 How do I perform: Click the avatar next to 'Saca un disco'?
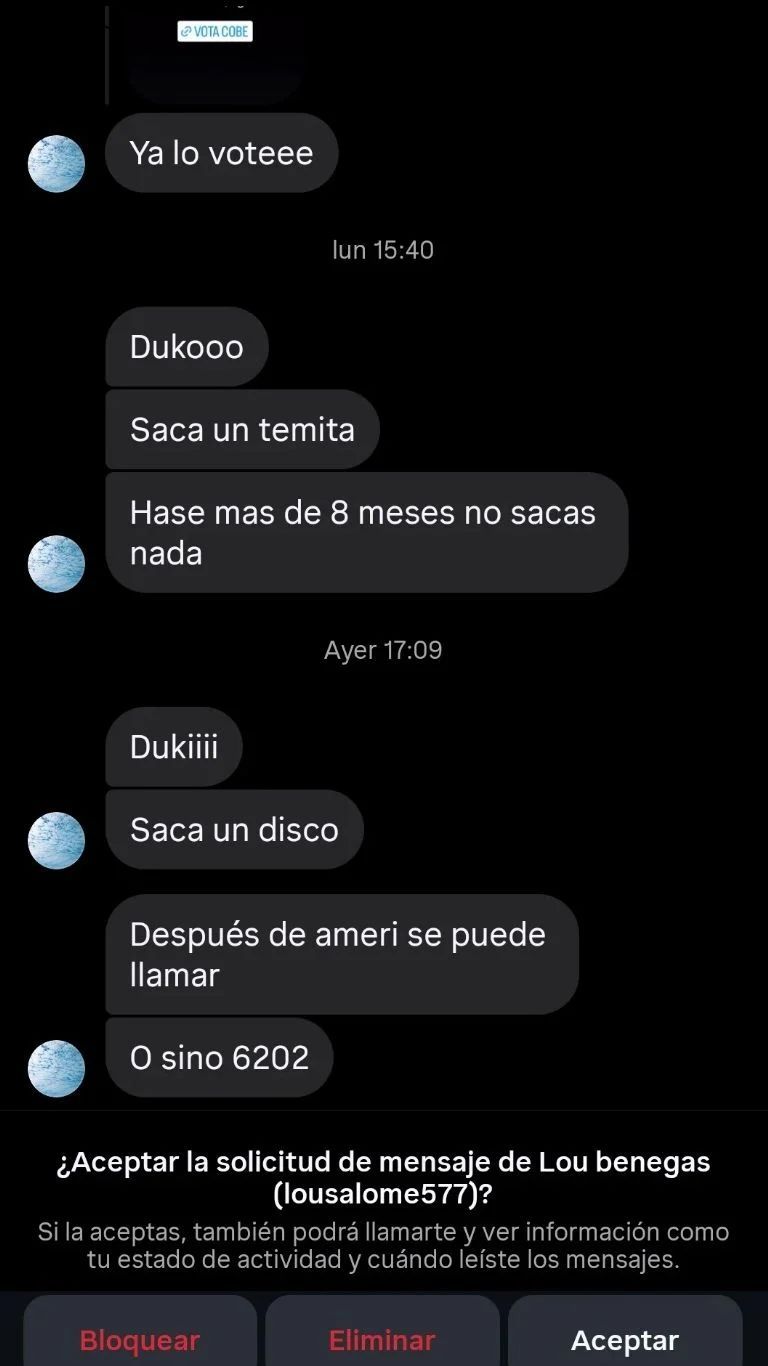[56, 841]
